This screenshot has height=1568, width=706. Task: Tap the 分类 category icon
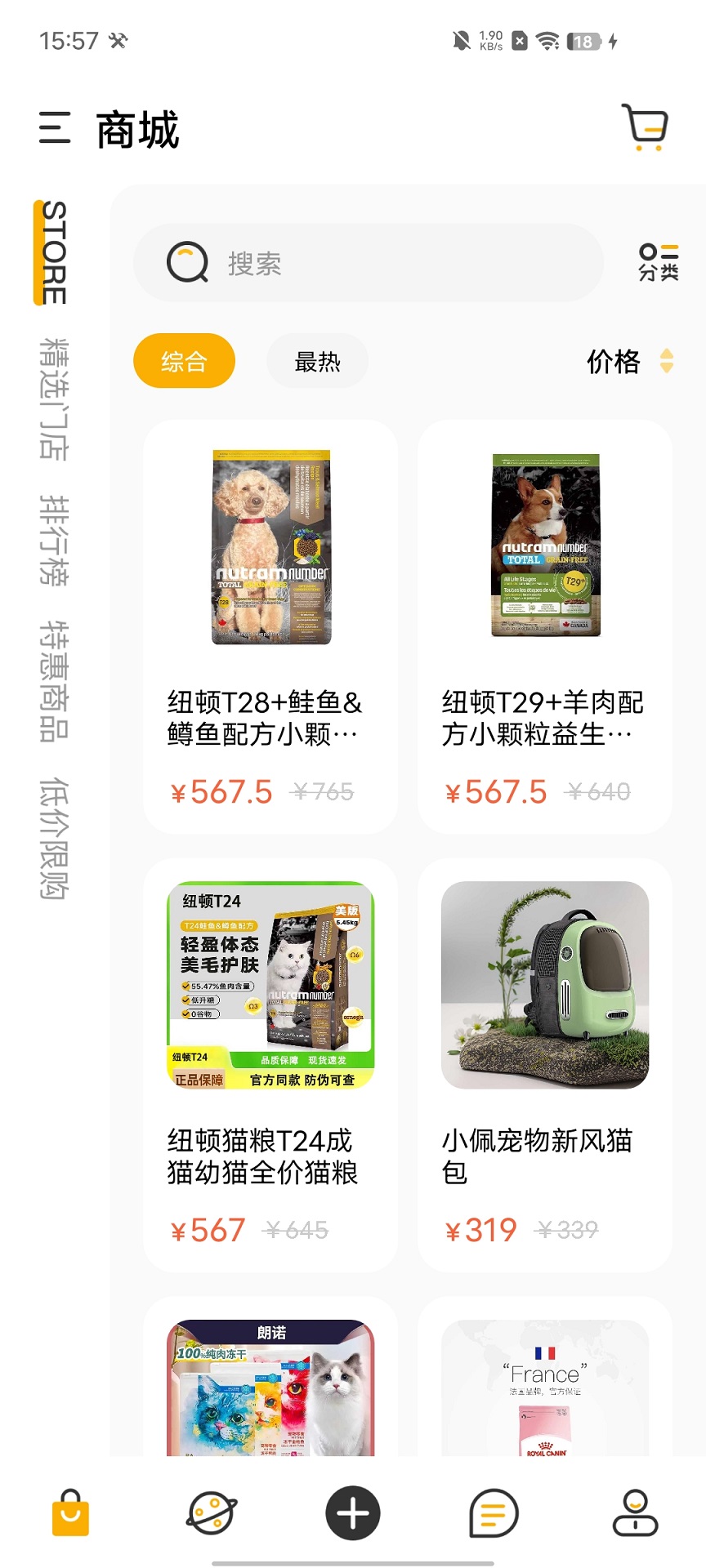point(659,262)
